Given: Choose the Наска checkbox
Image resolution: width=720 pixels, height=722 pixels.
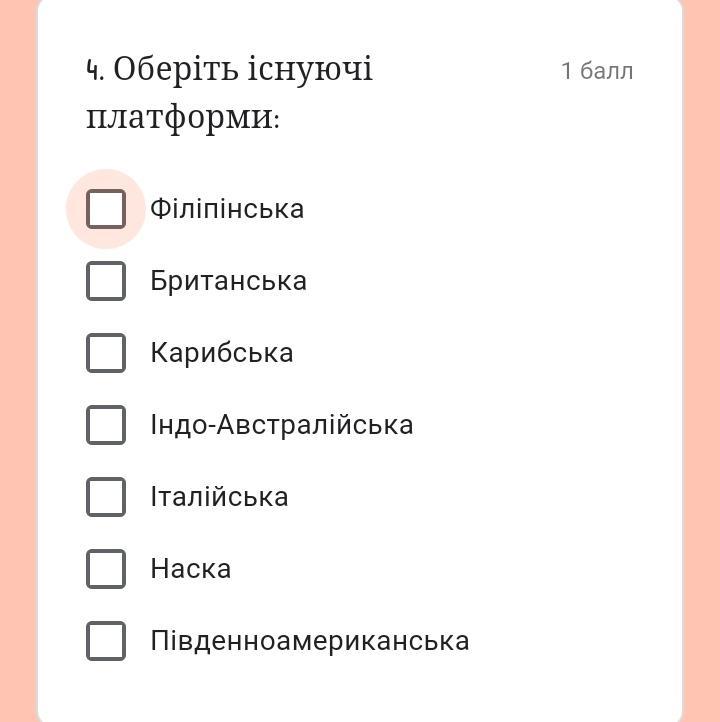Looking at the screenshot, I should point(106,569).
